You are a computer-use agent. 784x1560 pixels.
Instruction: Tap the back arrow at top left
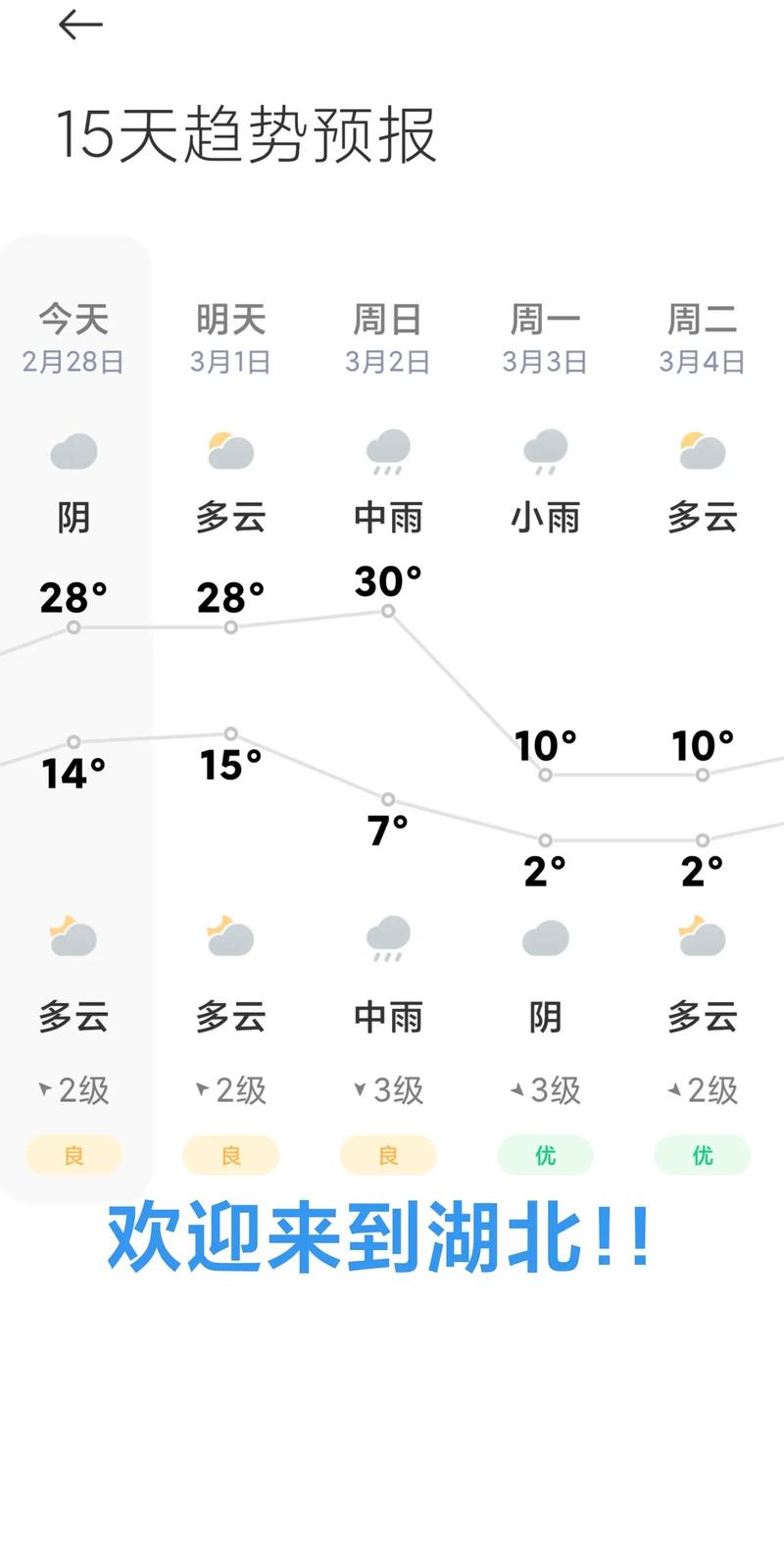point(80,25)
